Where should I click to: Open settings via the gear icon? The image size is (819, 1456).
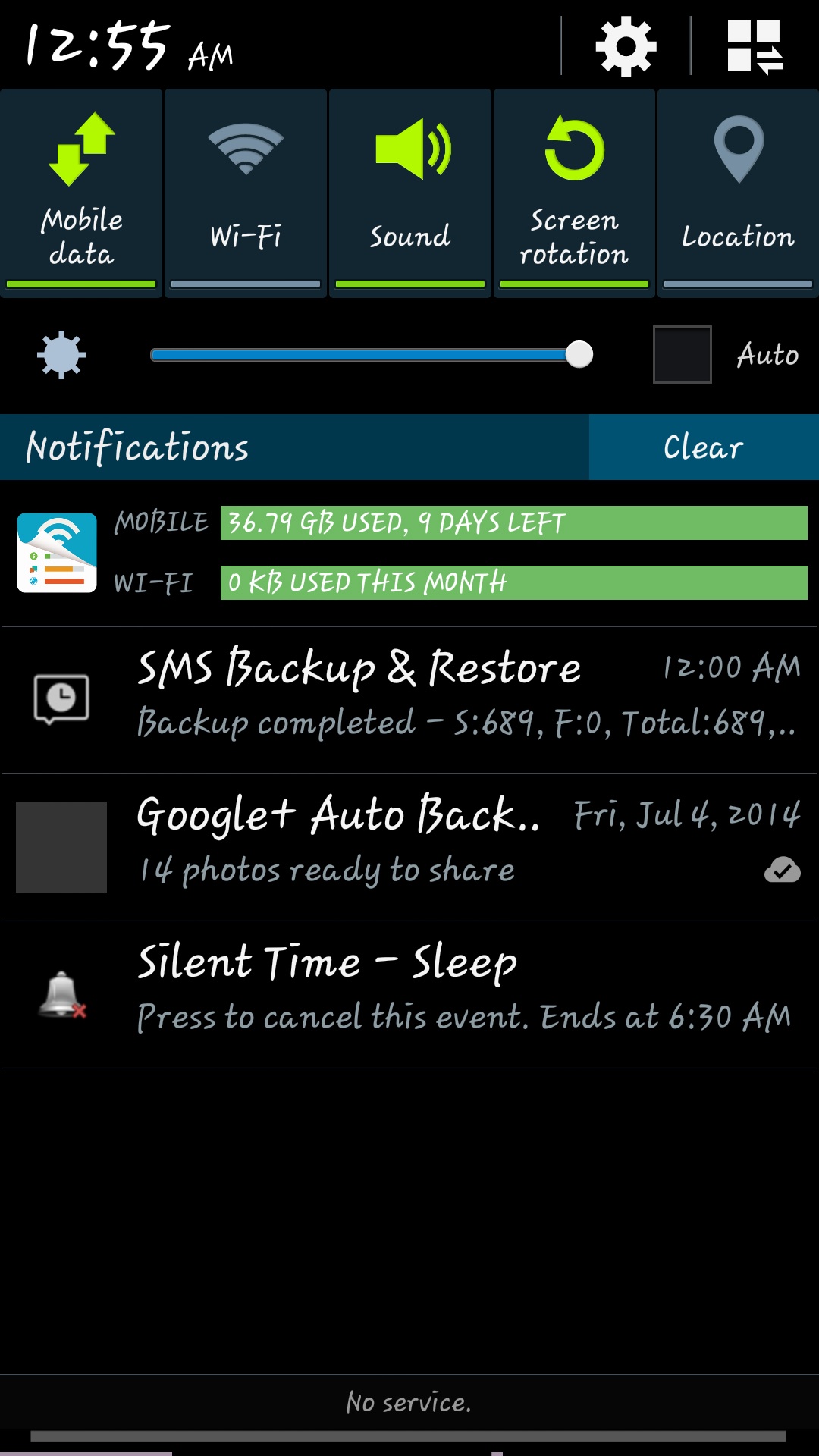pos(626,47)
